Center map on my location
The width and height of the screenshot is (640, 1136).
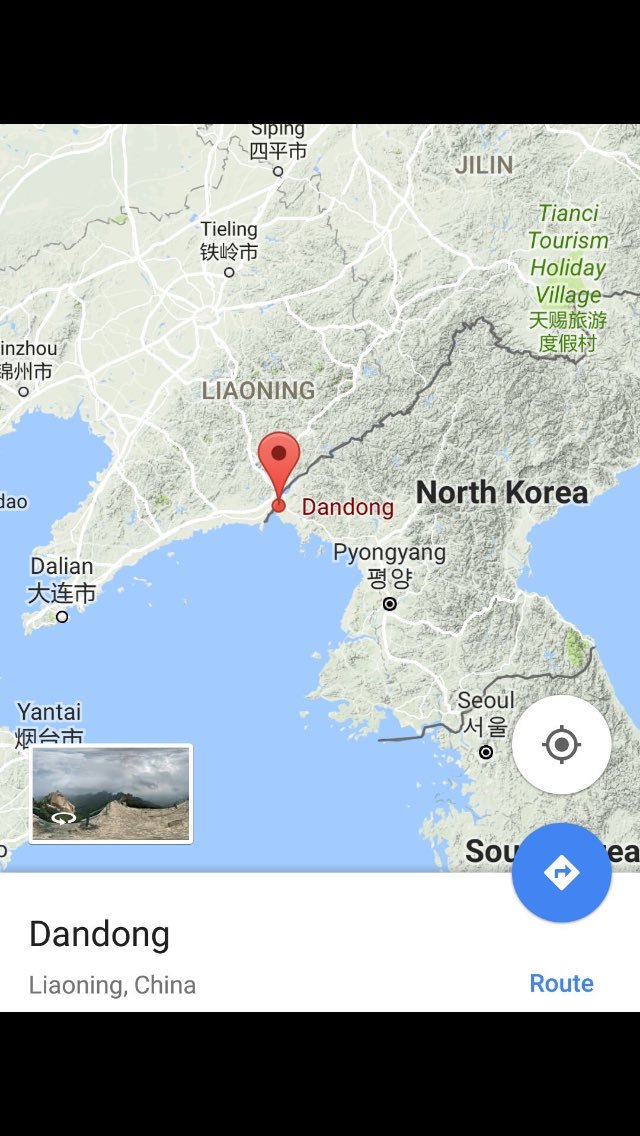point(561,745)
